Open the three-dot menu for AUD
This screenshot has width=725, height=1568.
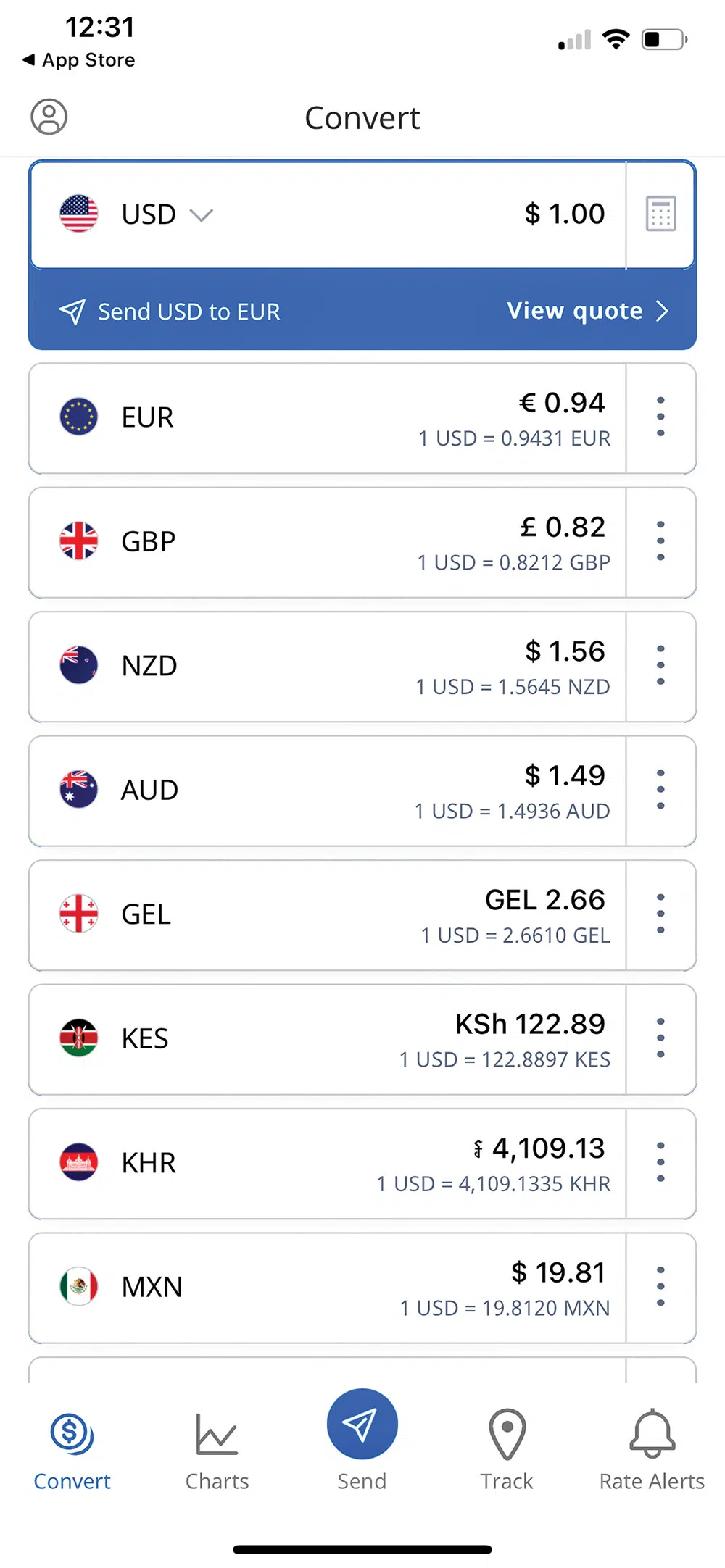click(x=660, y=789)
